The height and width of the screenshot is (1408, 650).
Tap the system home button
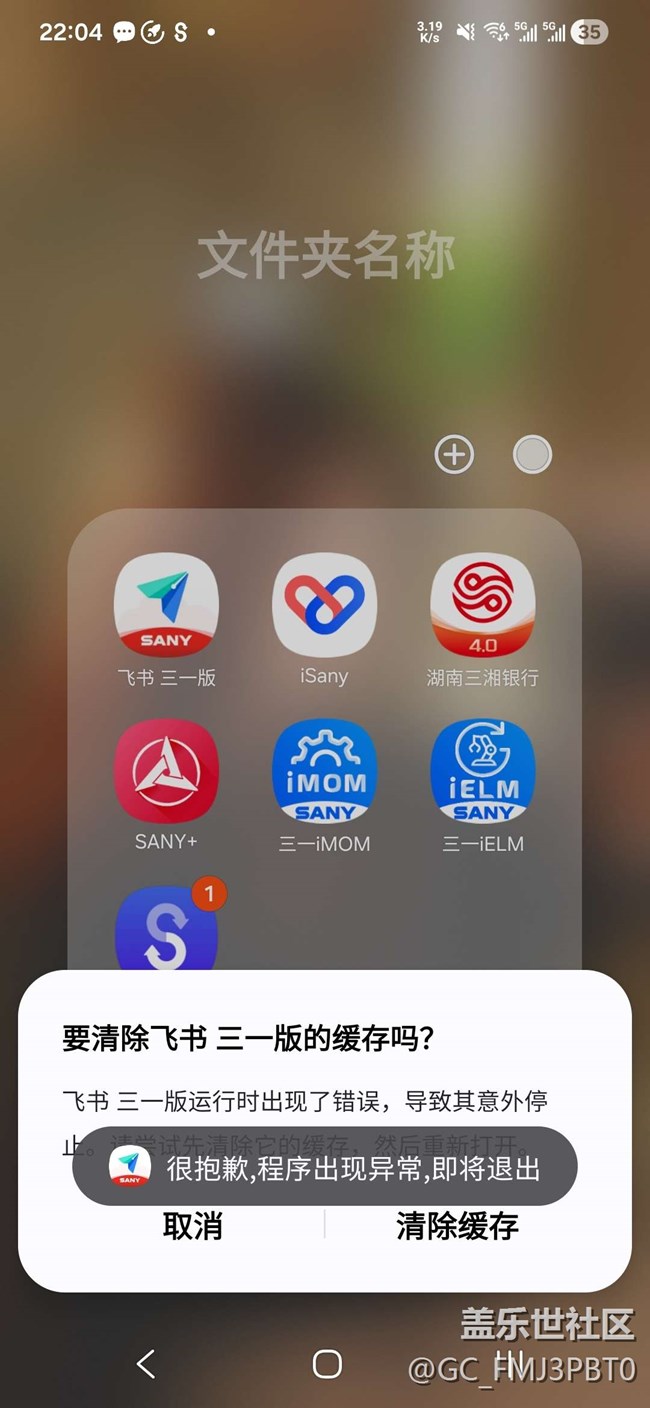pyautogui.click(x=326, y=1364)
